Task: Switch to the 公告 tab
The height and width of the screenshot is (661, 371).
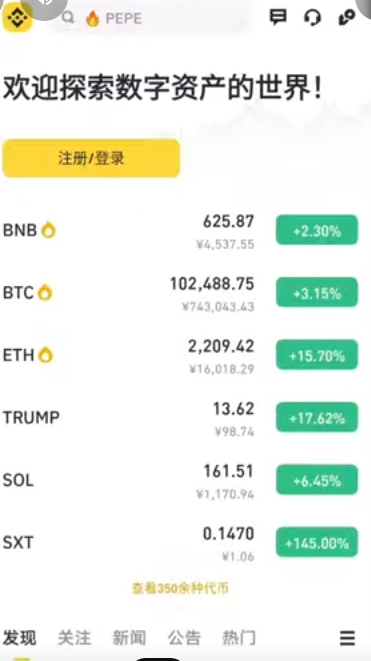Action: point(184,638)
